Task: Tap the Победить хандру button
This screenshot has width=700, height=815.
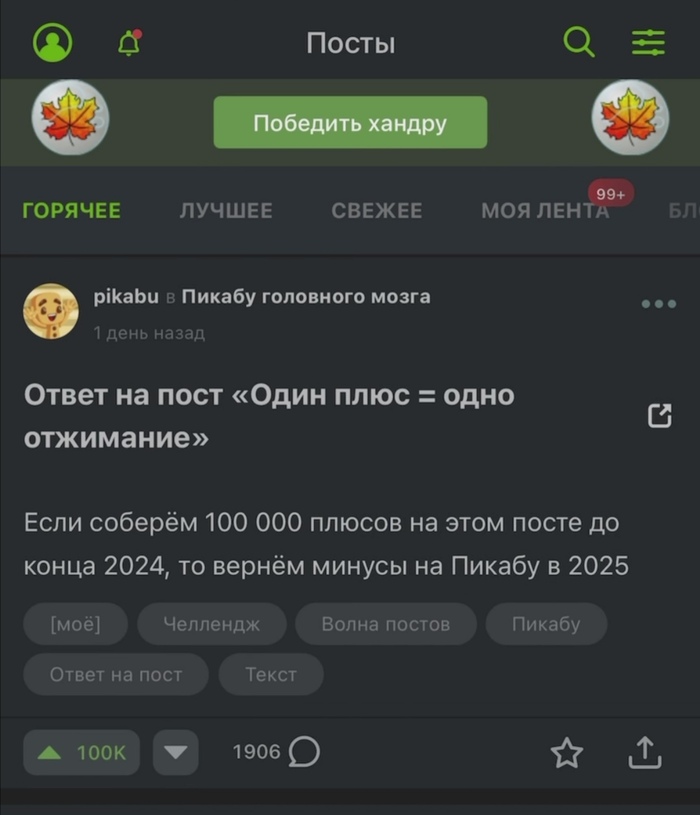Action: (x=350, y=123)
